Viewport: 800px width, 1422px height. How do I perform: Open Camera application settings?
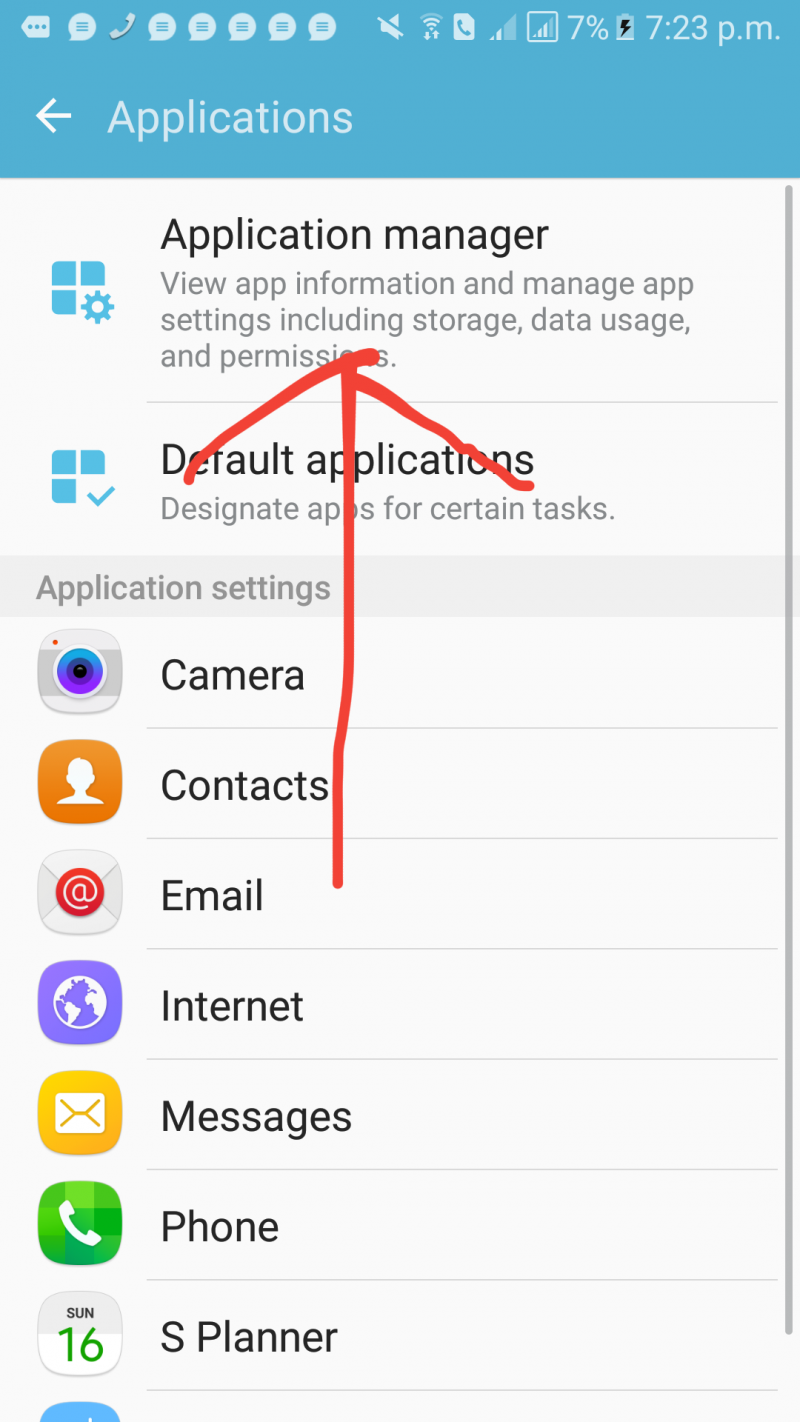click(400, 674)
